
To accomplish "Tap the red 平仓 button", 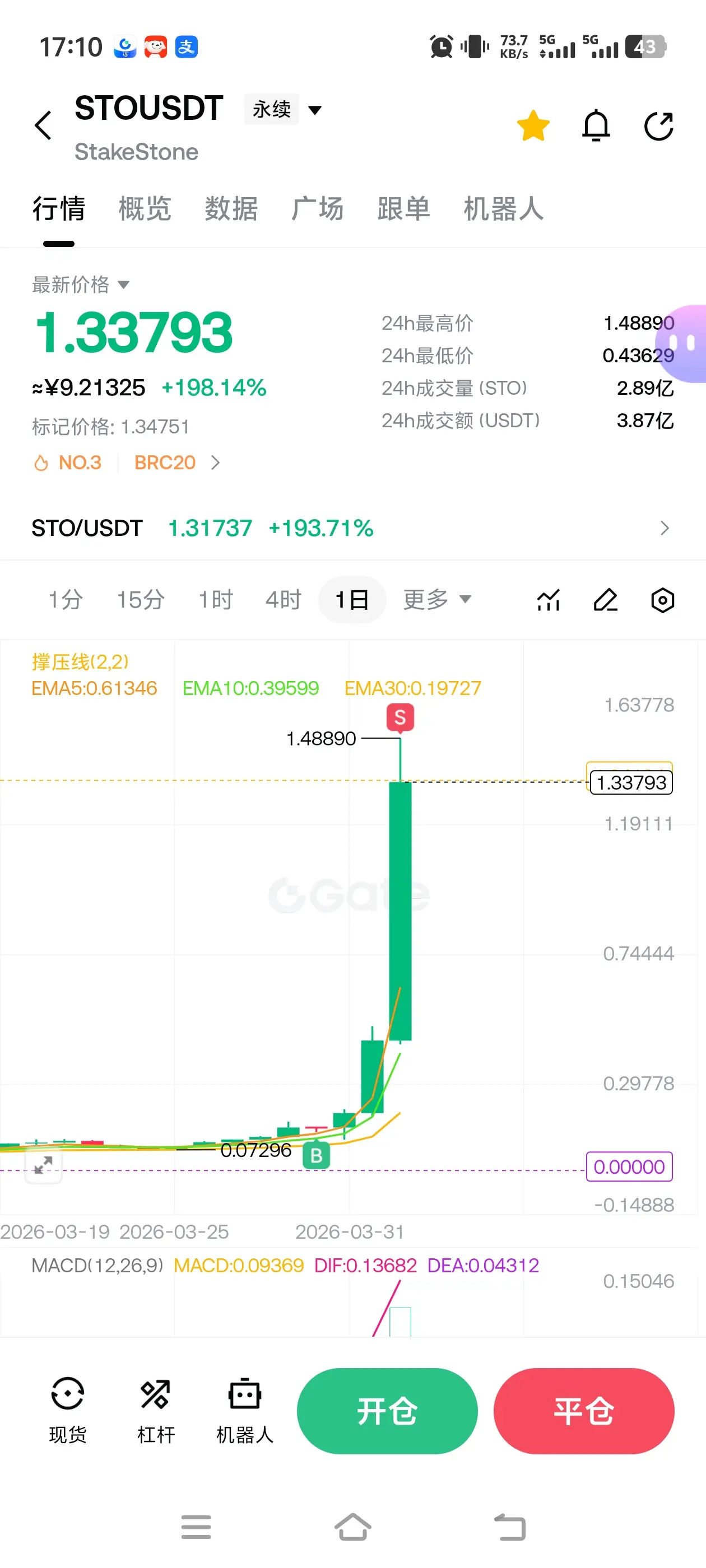I will [x=583, y=1410].
